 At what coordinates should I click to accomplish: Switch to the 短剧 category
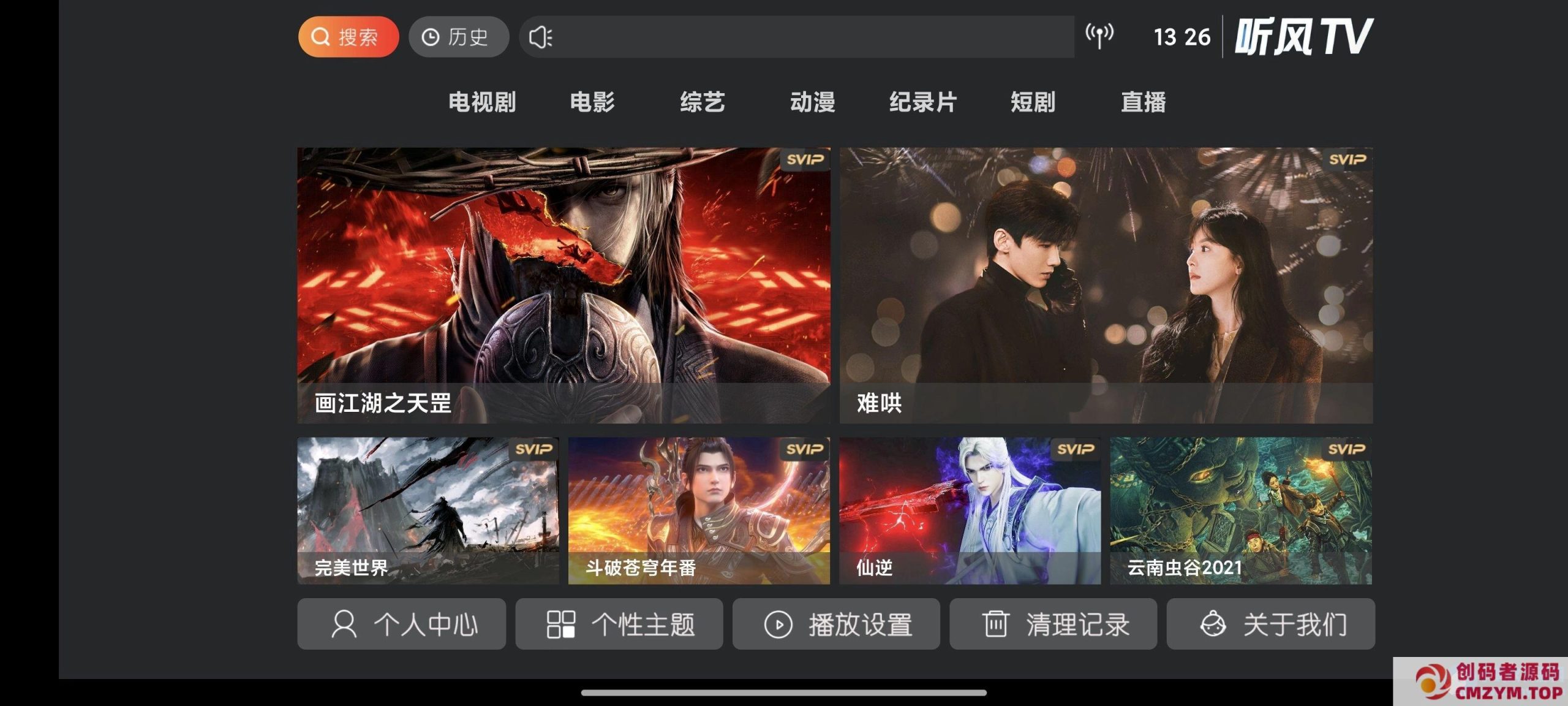(1033, 102)
